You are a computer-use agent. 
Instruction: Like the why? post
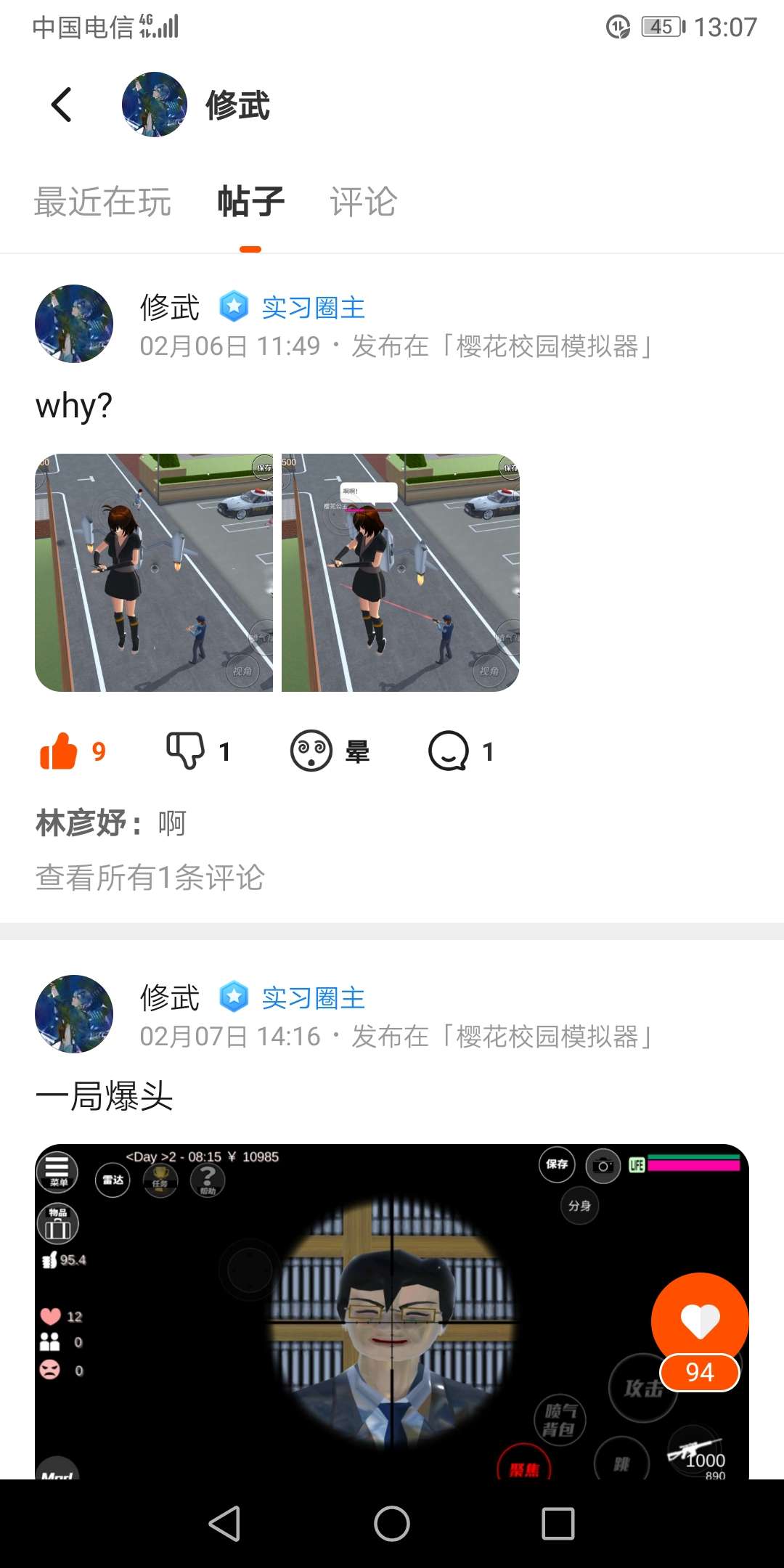(x=73, y=751)
